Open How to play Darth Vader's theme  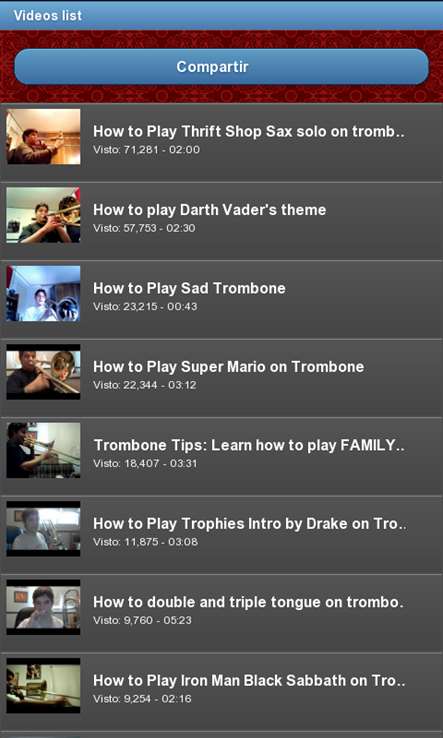[x=221, y=221]
